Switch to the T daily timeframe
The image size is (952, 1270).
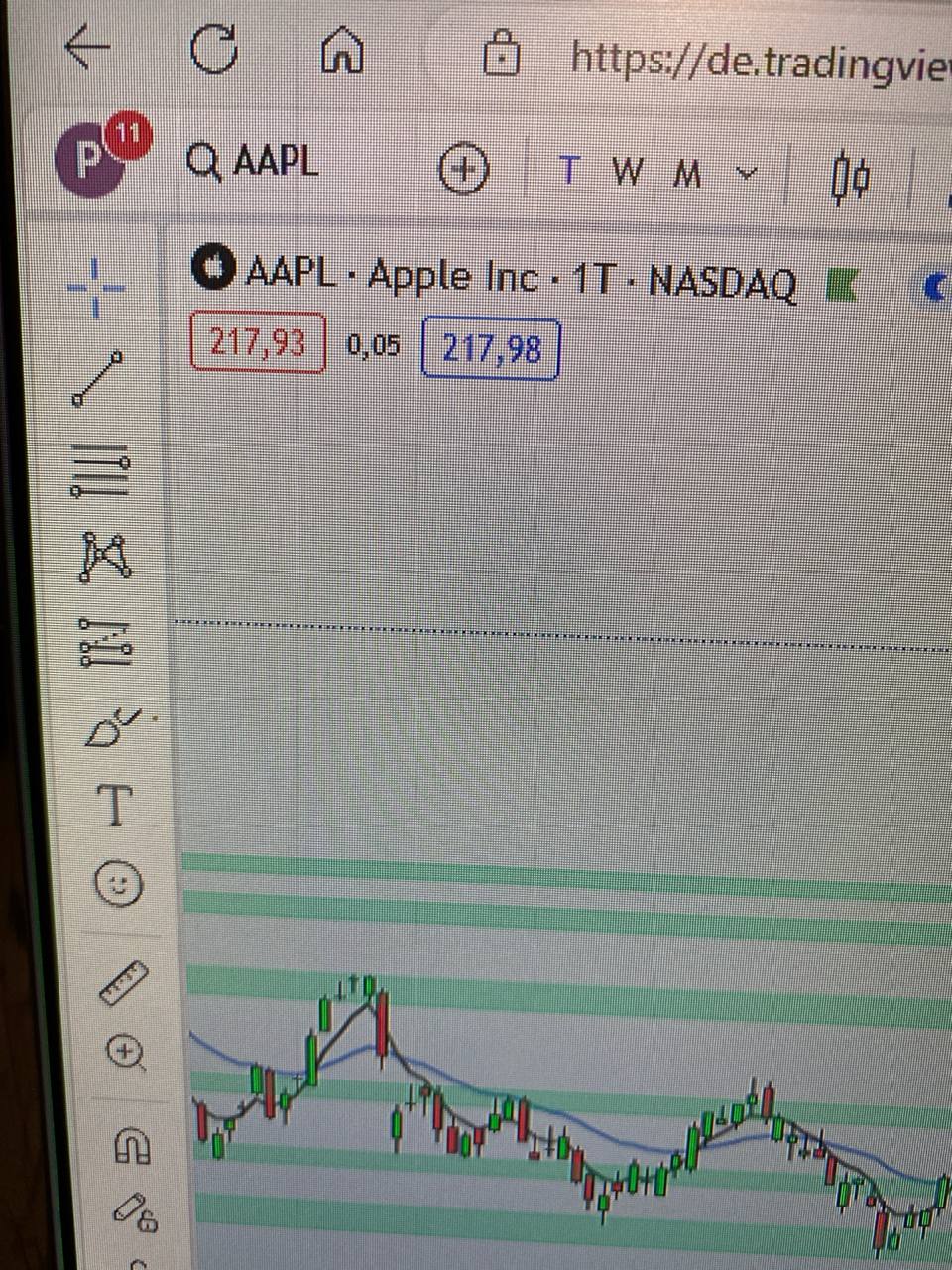click(569, 172)
